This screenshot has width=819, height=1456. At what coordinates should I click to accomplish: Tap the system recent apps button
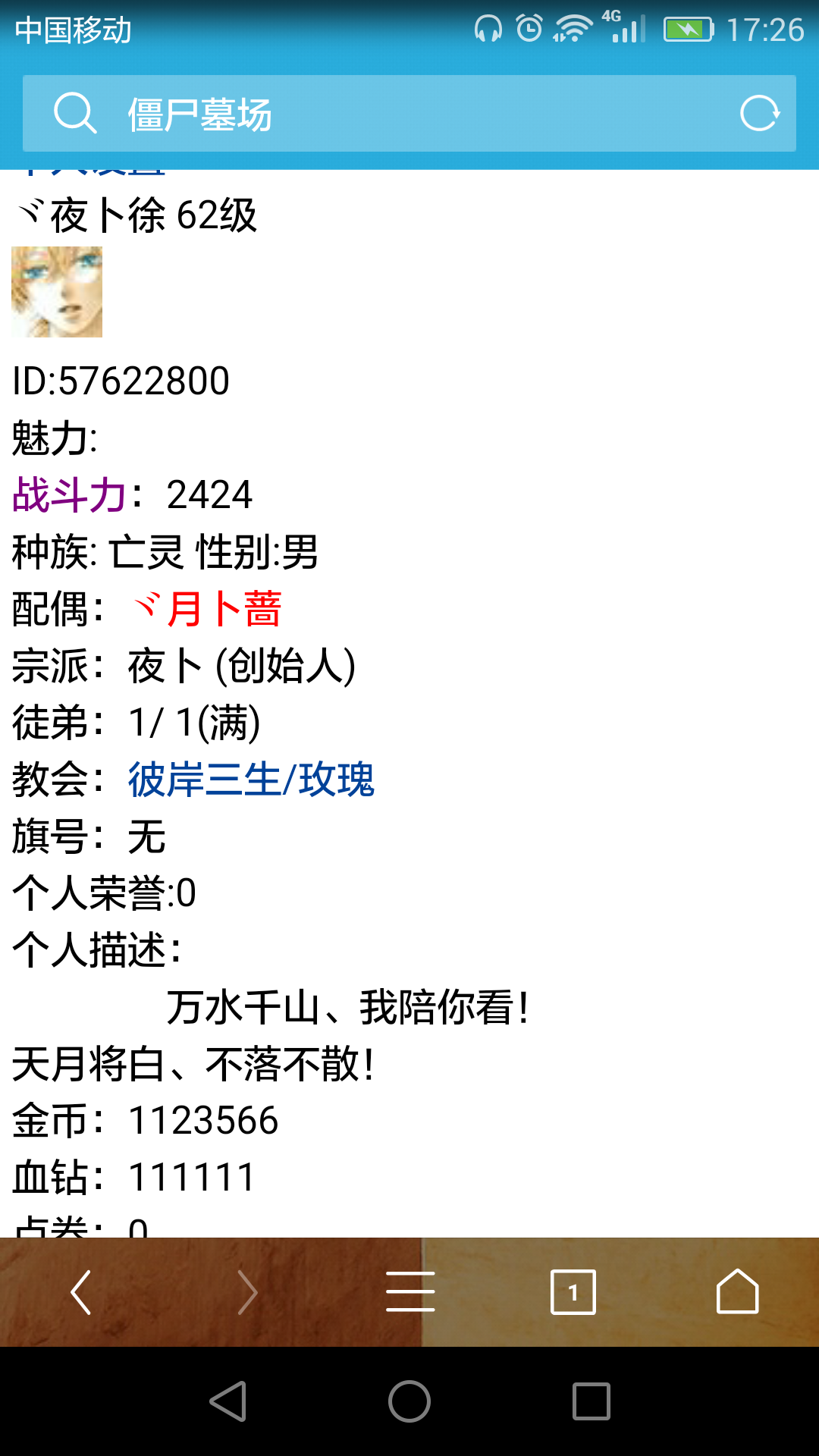(591, 1401)
